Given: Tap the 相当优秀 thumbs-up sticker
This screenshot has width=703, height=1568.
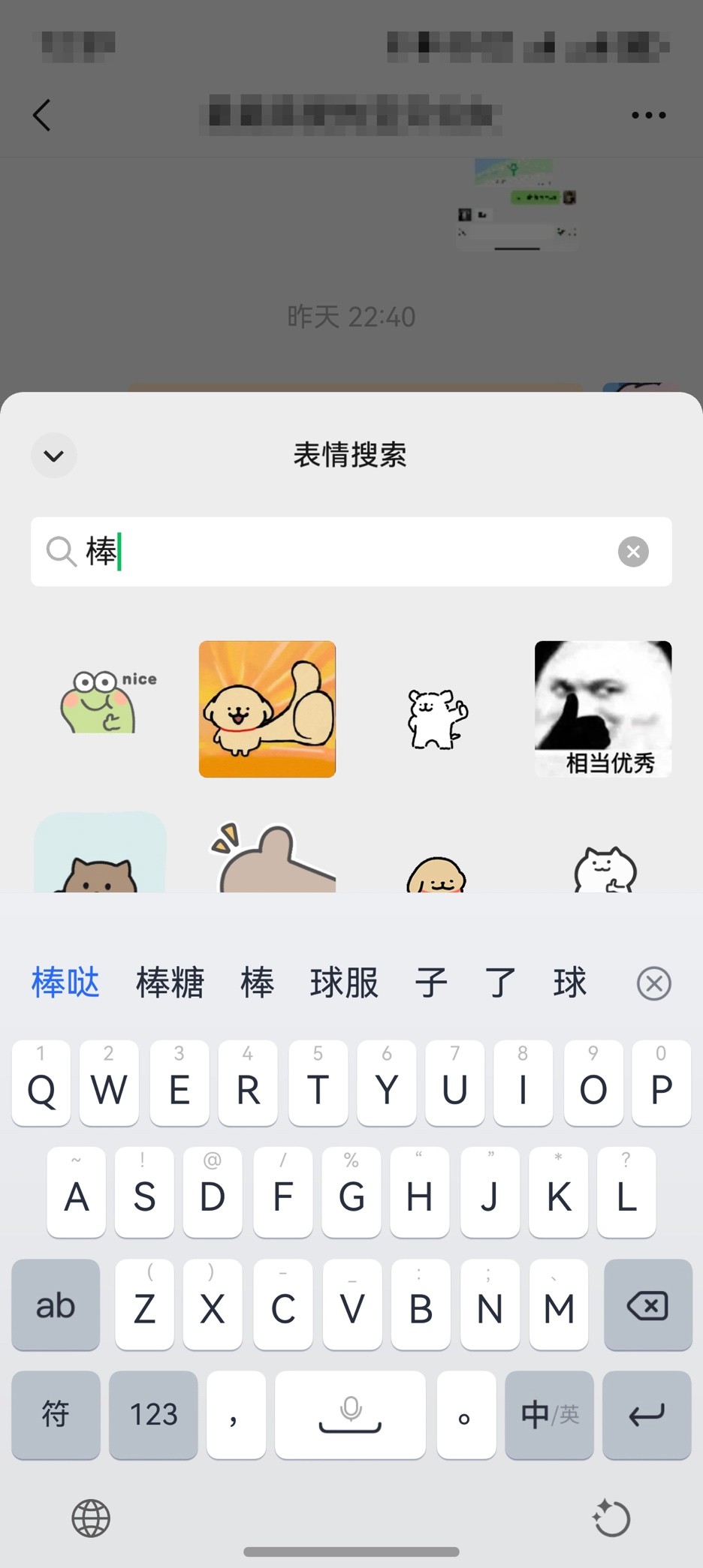Looking at the screenshot, I should [602, 709].
